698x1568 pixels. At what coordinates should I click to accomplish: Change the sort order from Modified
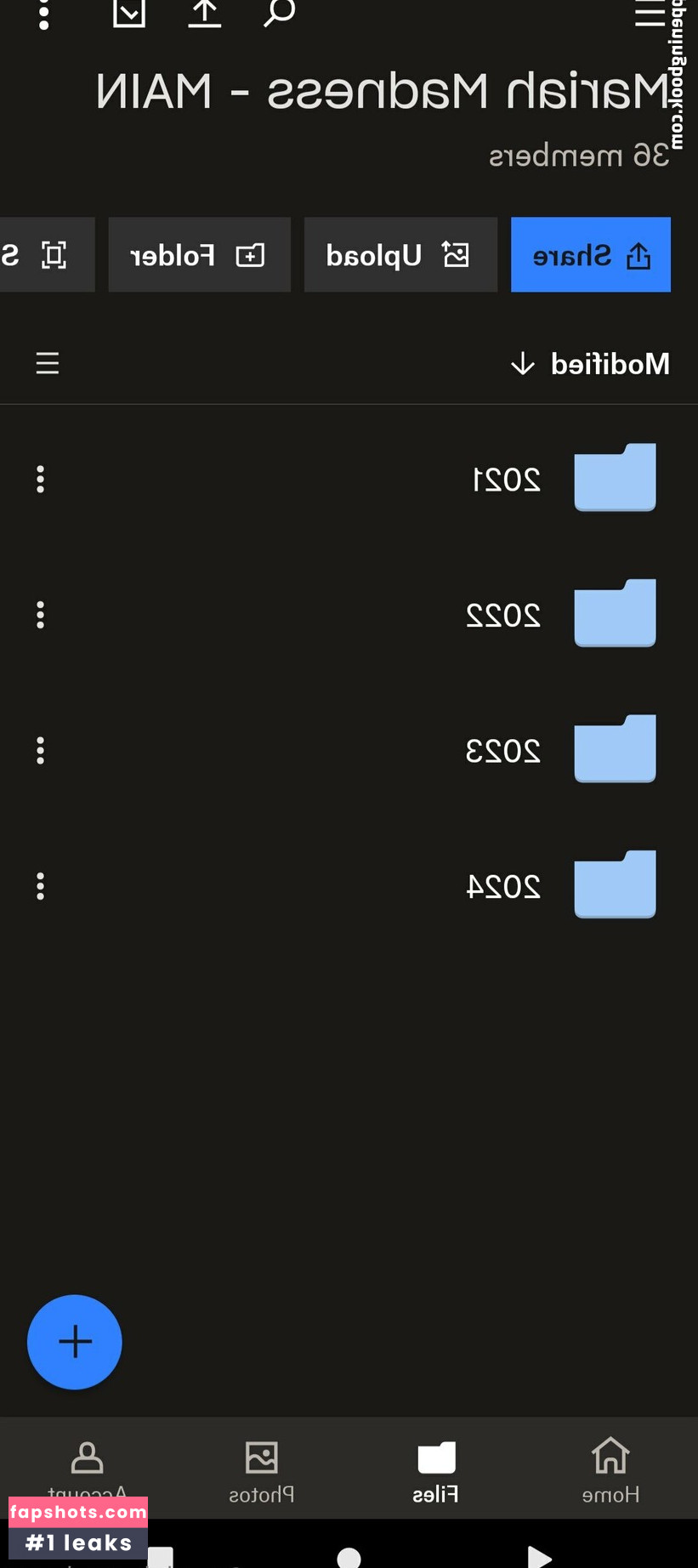pyautogui.click(x=590, y=364)
